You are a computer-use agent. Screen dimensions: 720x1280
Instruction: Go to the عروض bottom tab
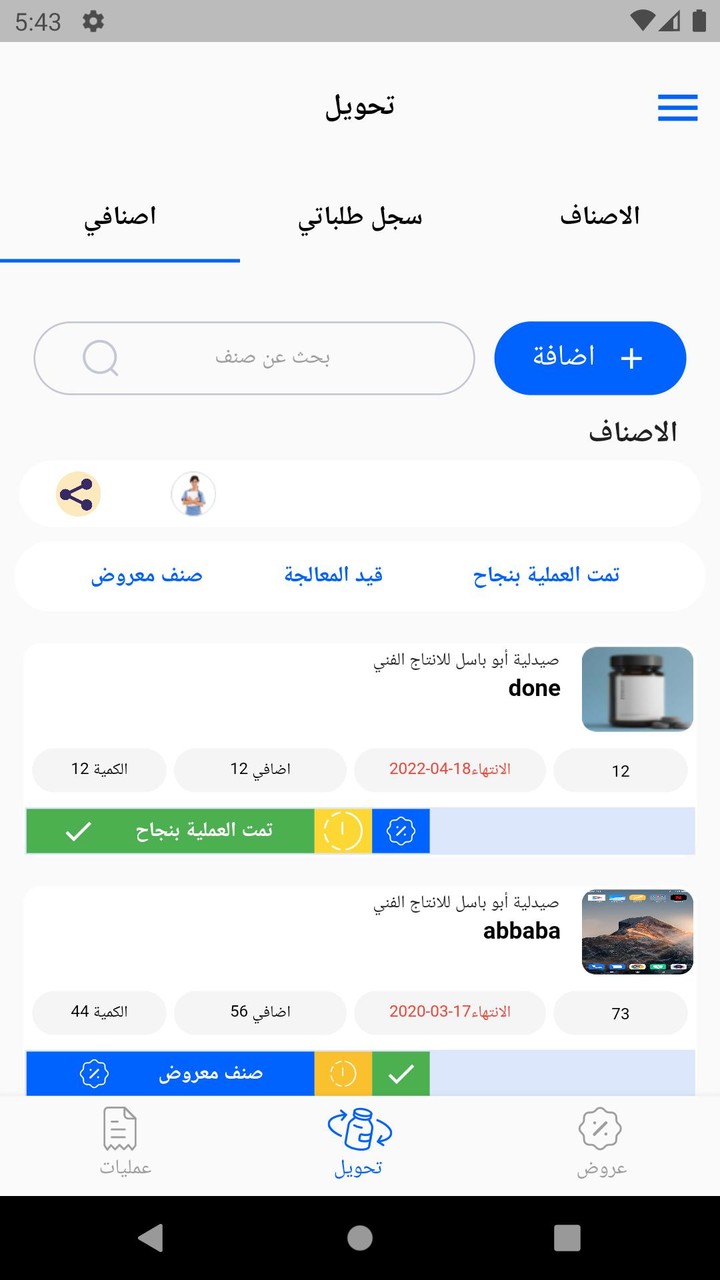pos(600,1144)
